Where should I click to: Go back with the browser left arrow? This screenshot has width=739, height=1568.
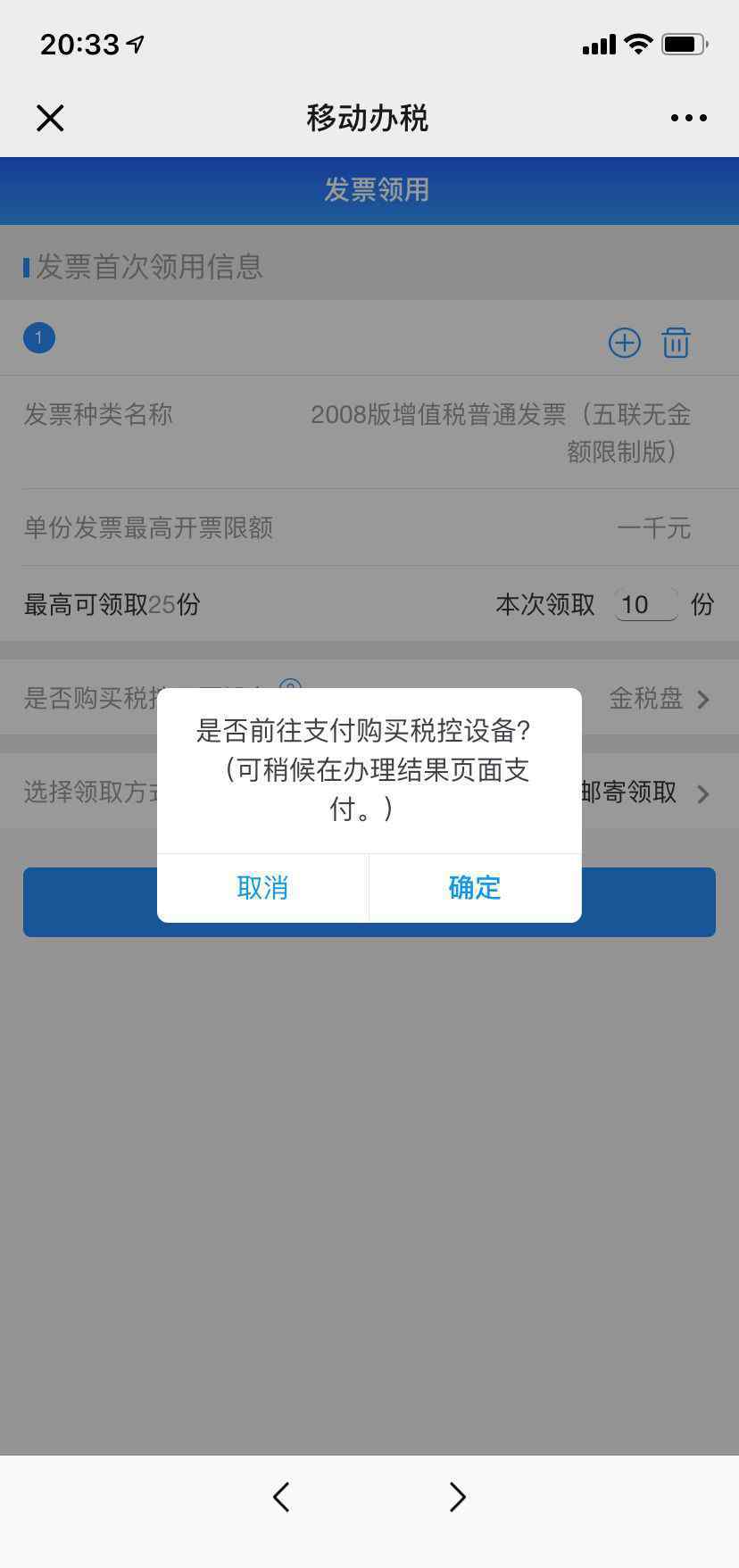281,1497
